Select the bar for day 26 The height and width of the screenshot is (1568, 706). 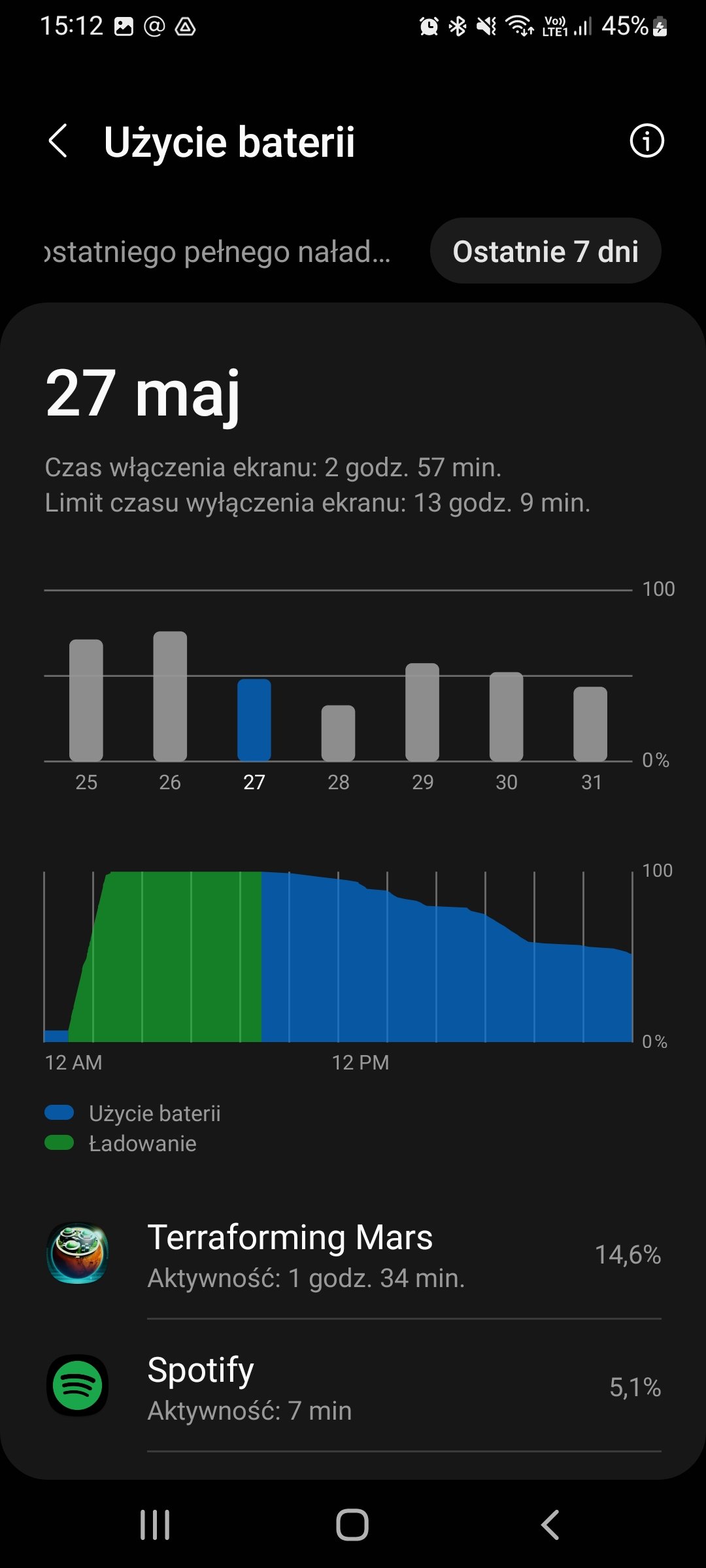click(170, 696)
